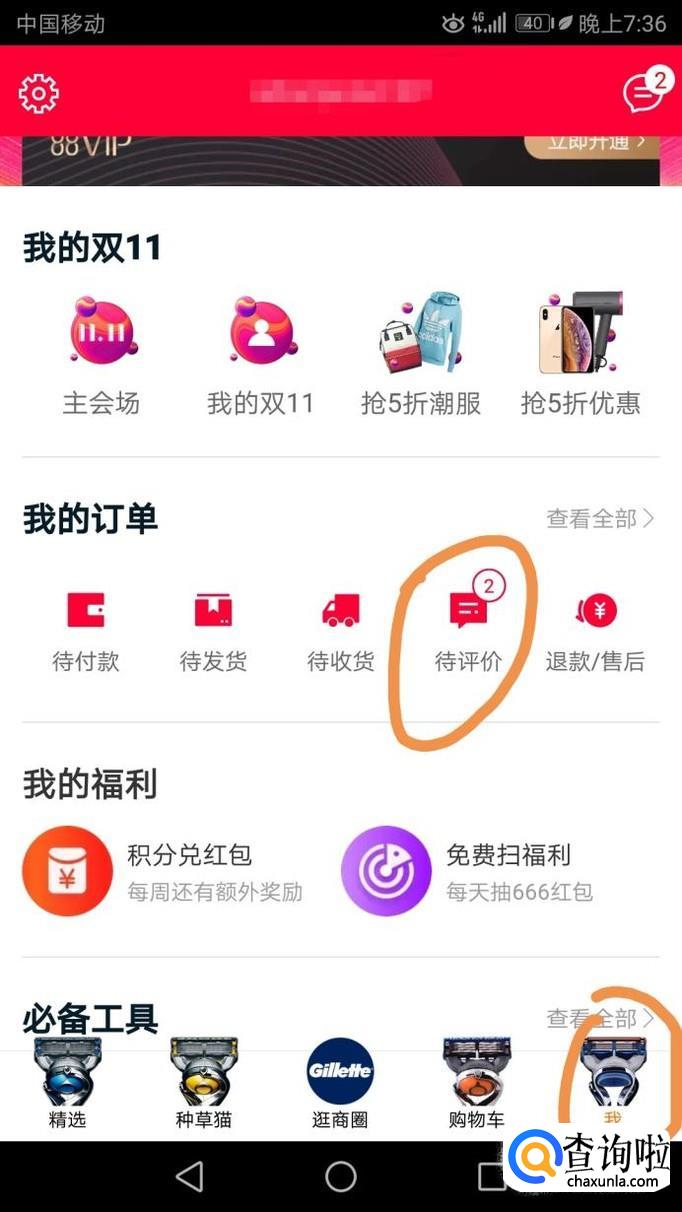
Task: Tap the 立即开通 button on 88VIP banner
Action: pos(588,142)
